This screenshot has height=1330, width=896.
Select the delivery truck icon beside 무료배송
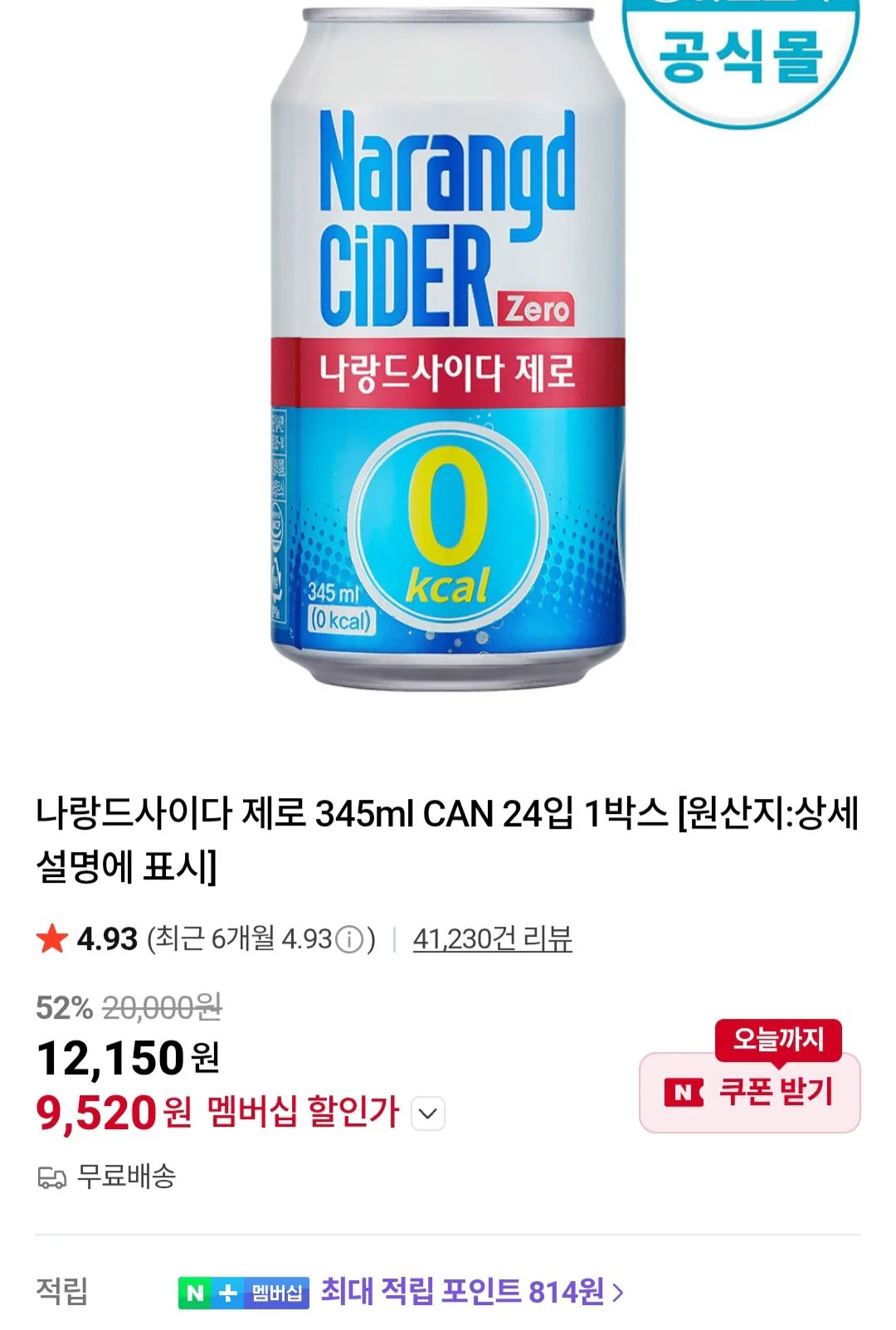point(53,1177)
